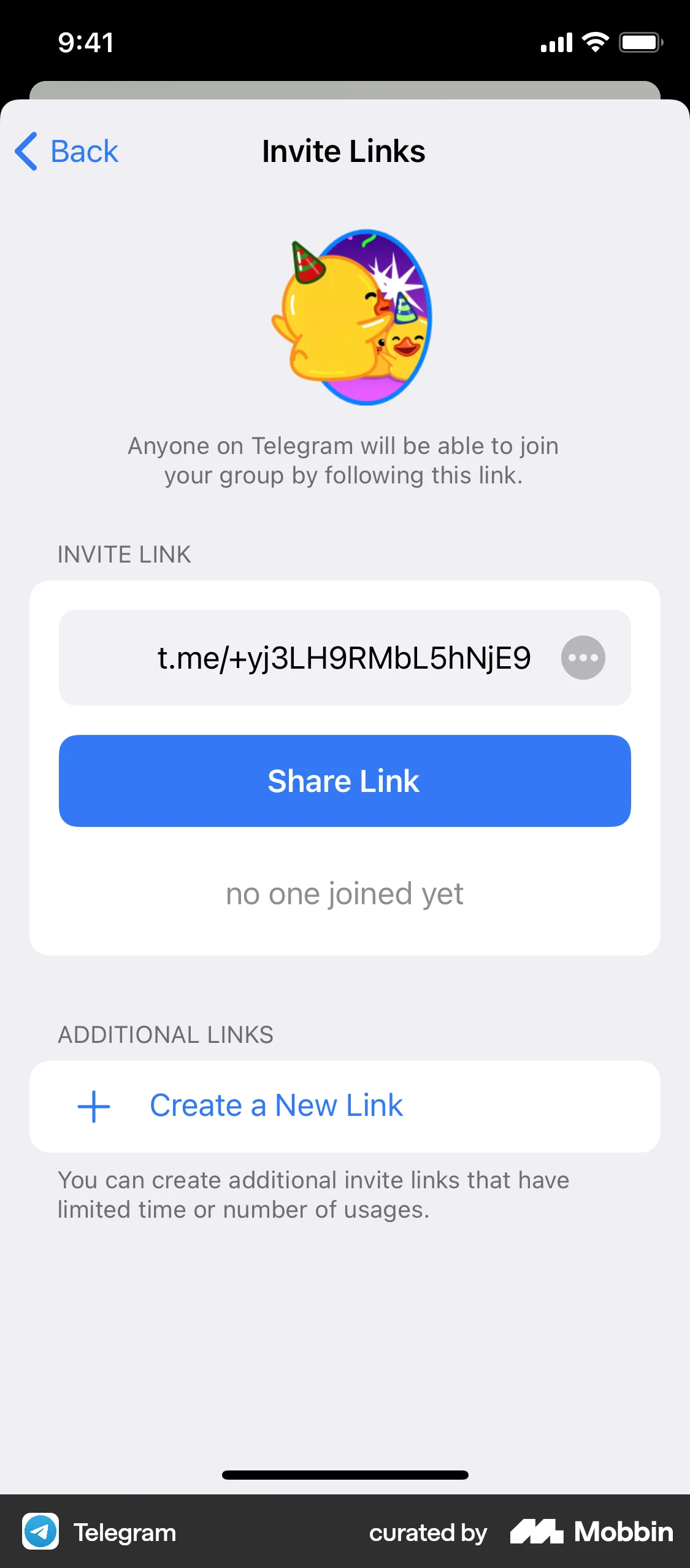The image size is (690, 1568).
Task: Open Create a New Link
Action: tap(276, 1106)
